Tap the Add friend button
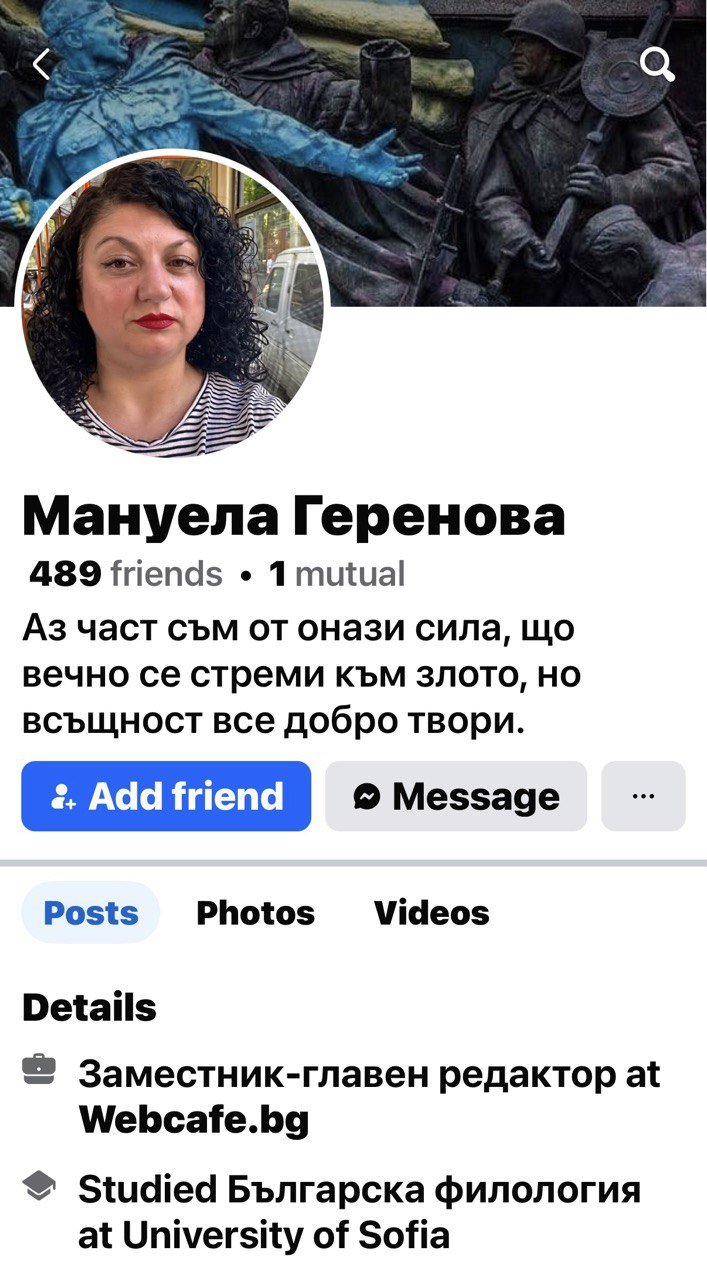This screenshot has height=1280, width=707. coord(166,796)
